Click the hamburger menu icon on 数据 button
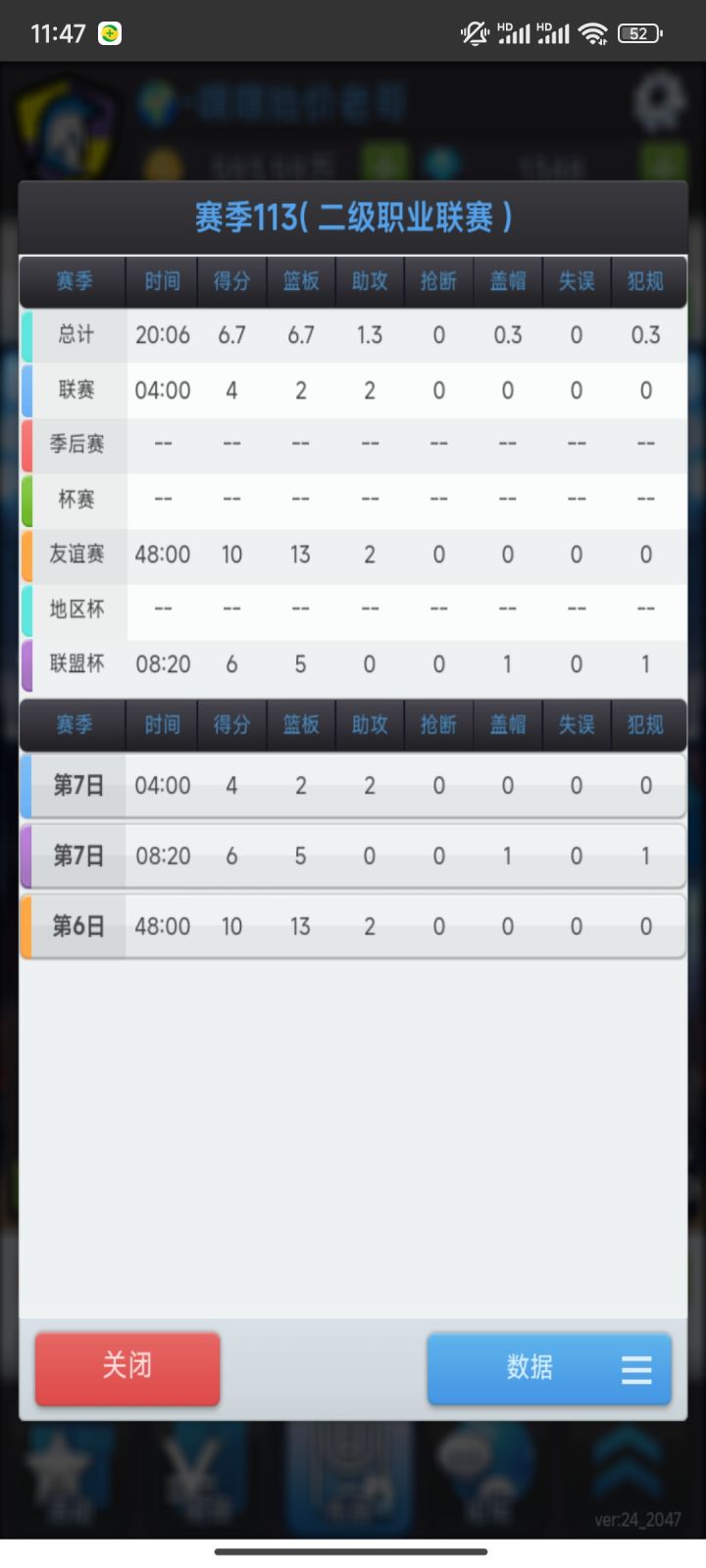The image size is (706, 1568). point(636,1369)
